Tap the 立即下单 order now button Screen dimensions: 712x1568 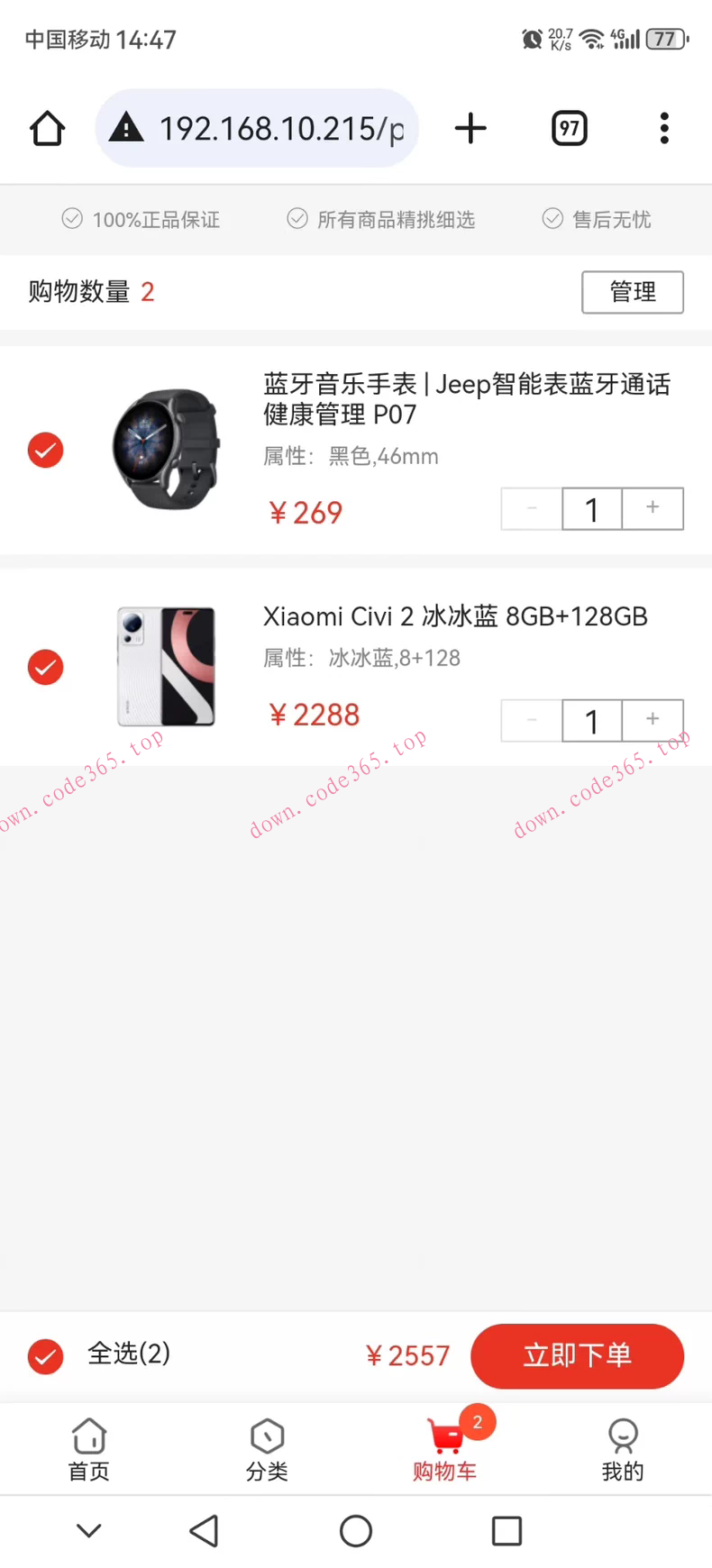[577, 1356]
